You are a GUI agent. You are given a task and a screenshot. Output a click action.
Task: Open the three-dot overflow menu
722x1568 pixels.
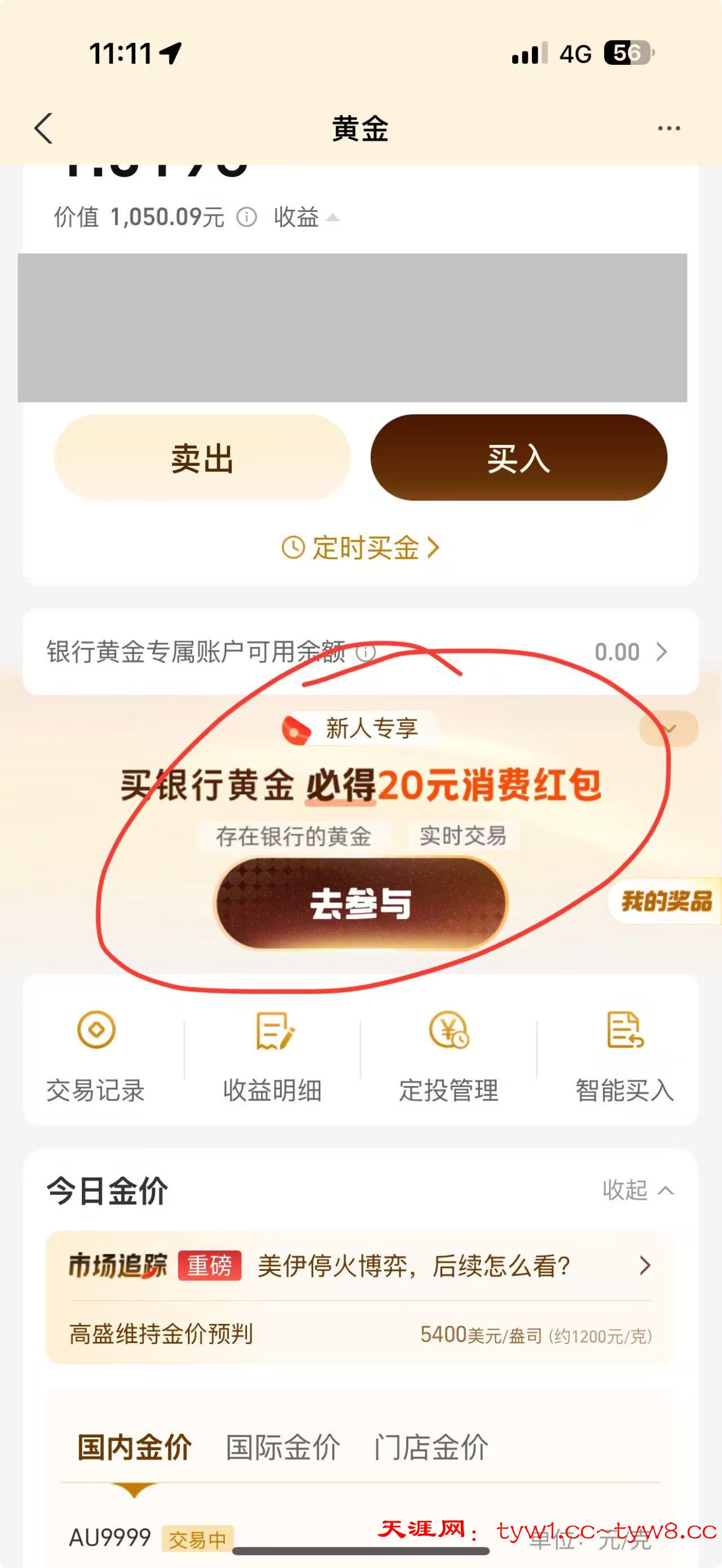[668, 129]
